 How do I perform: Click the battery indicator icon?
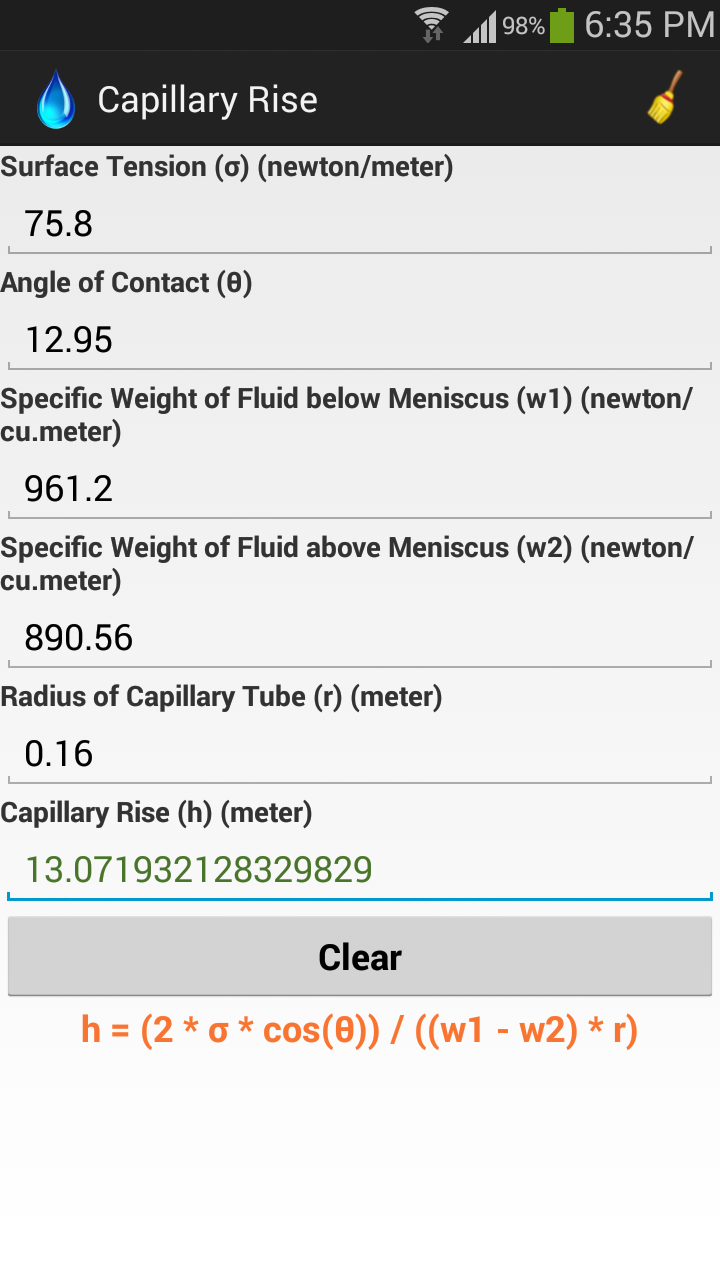tap(560, 25)
